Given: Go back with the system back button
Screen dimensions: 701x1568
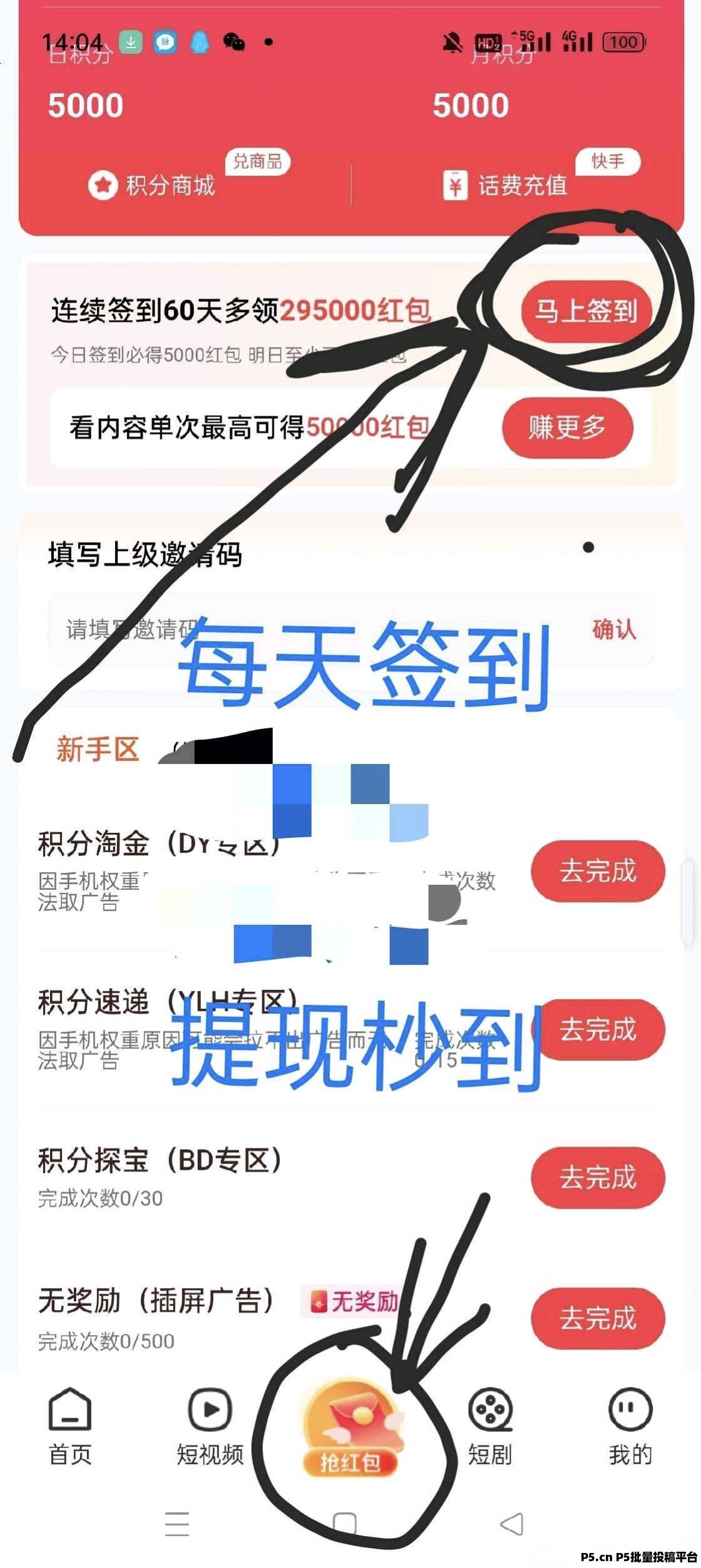Looking at the screenshot, I should click(512, 1524).
